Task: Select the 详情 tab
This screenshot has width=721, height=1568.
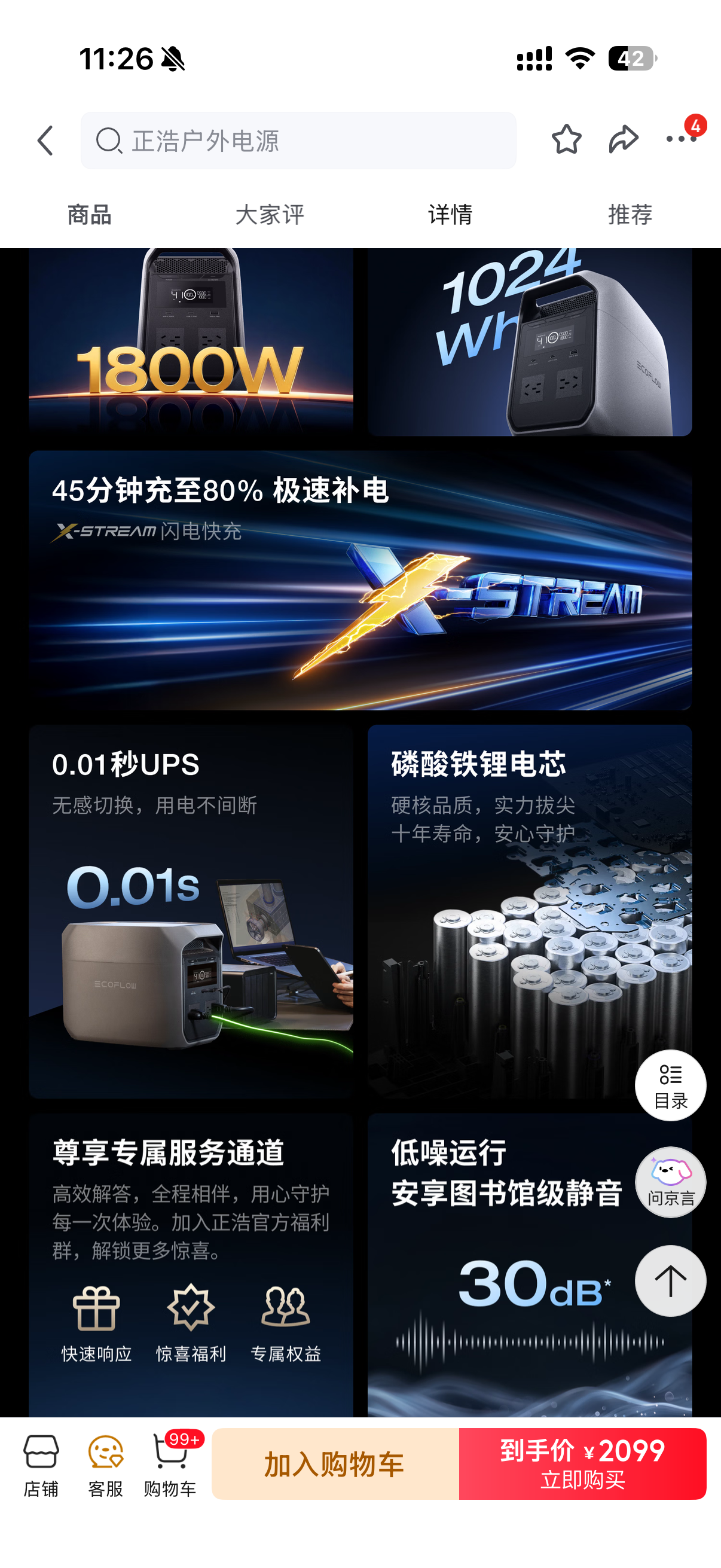Action: point(450,215)
